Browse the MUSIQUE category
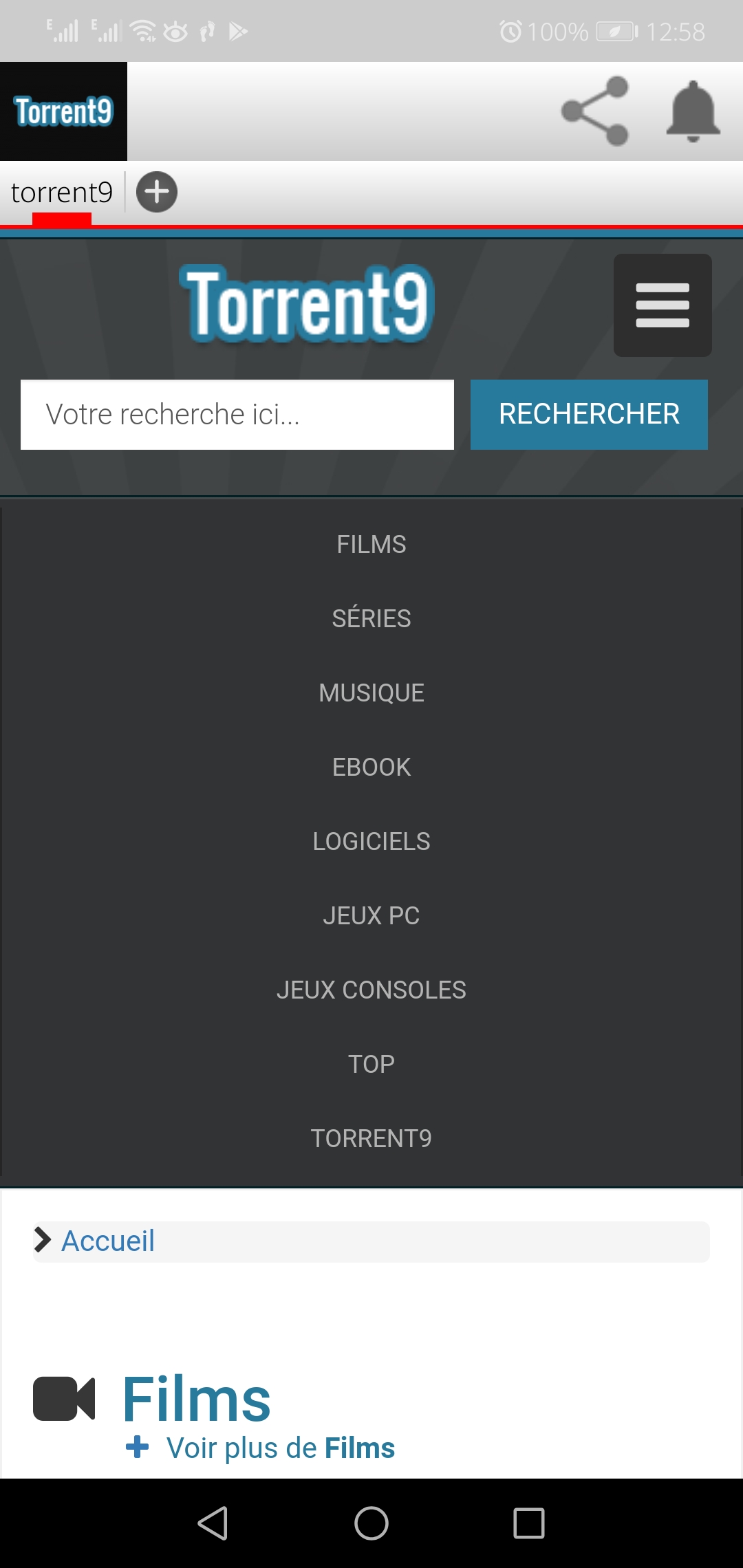The width and height of the screenshot is (743, 1568). tap(371, 693)
